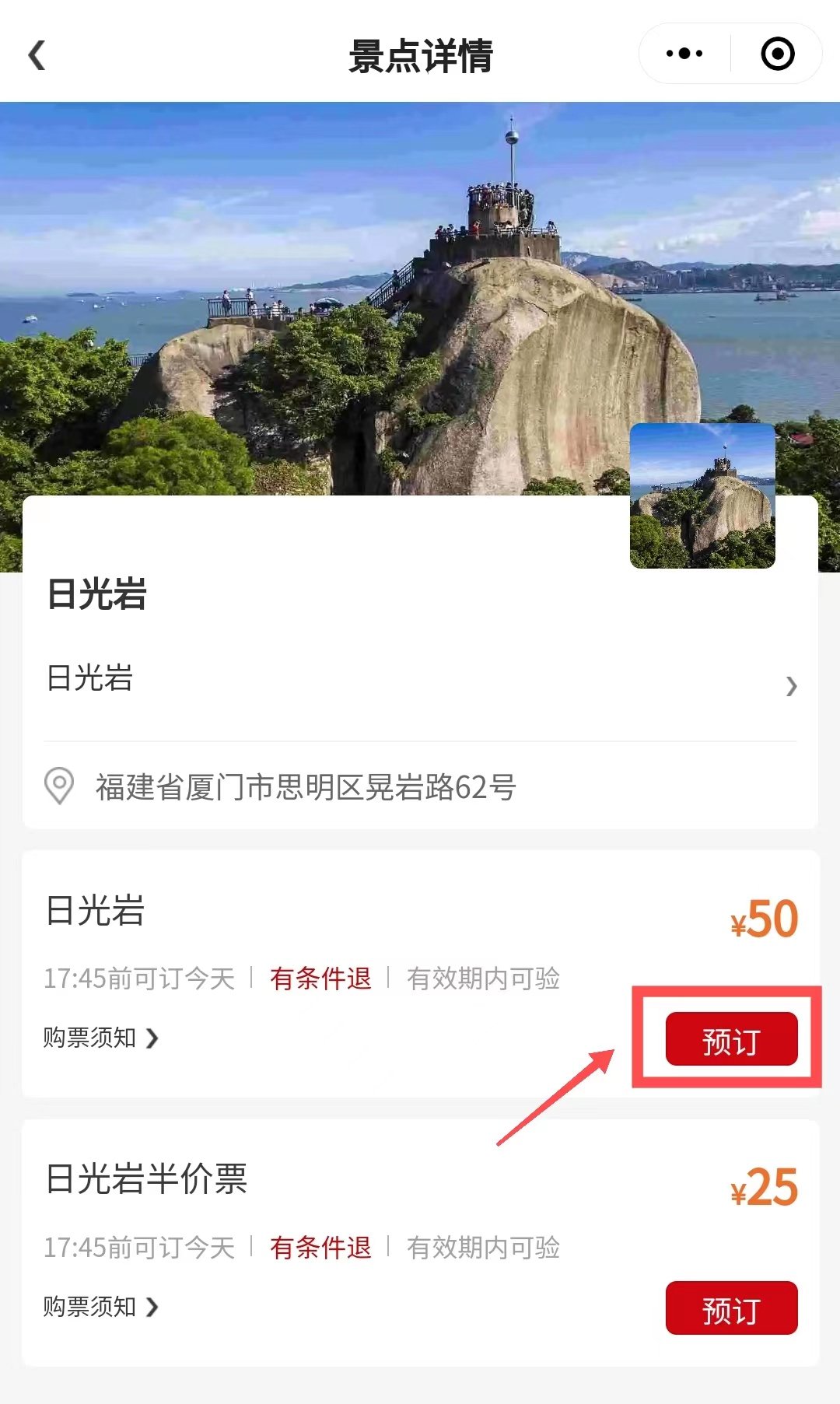View 购票须知 for the 日光岩 ticket
Viewport: 840px width, 1404px height.
101,1038
